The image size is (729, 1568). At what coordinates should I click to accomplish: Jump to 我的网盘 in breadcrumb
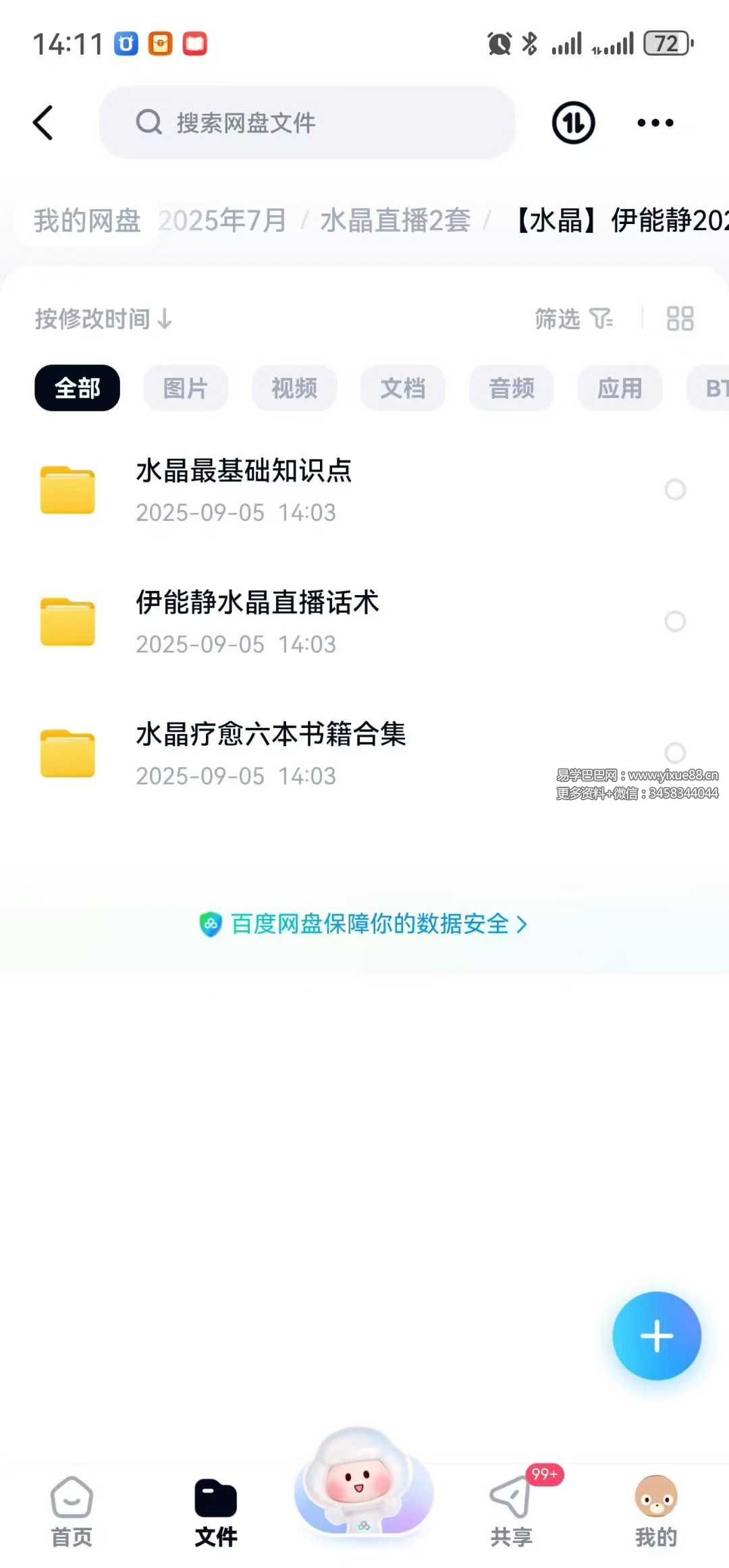pyautogui.click(x=87, y=221)
